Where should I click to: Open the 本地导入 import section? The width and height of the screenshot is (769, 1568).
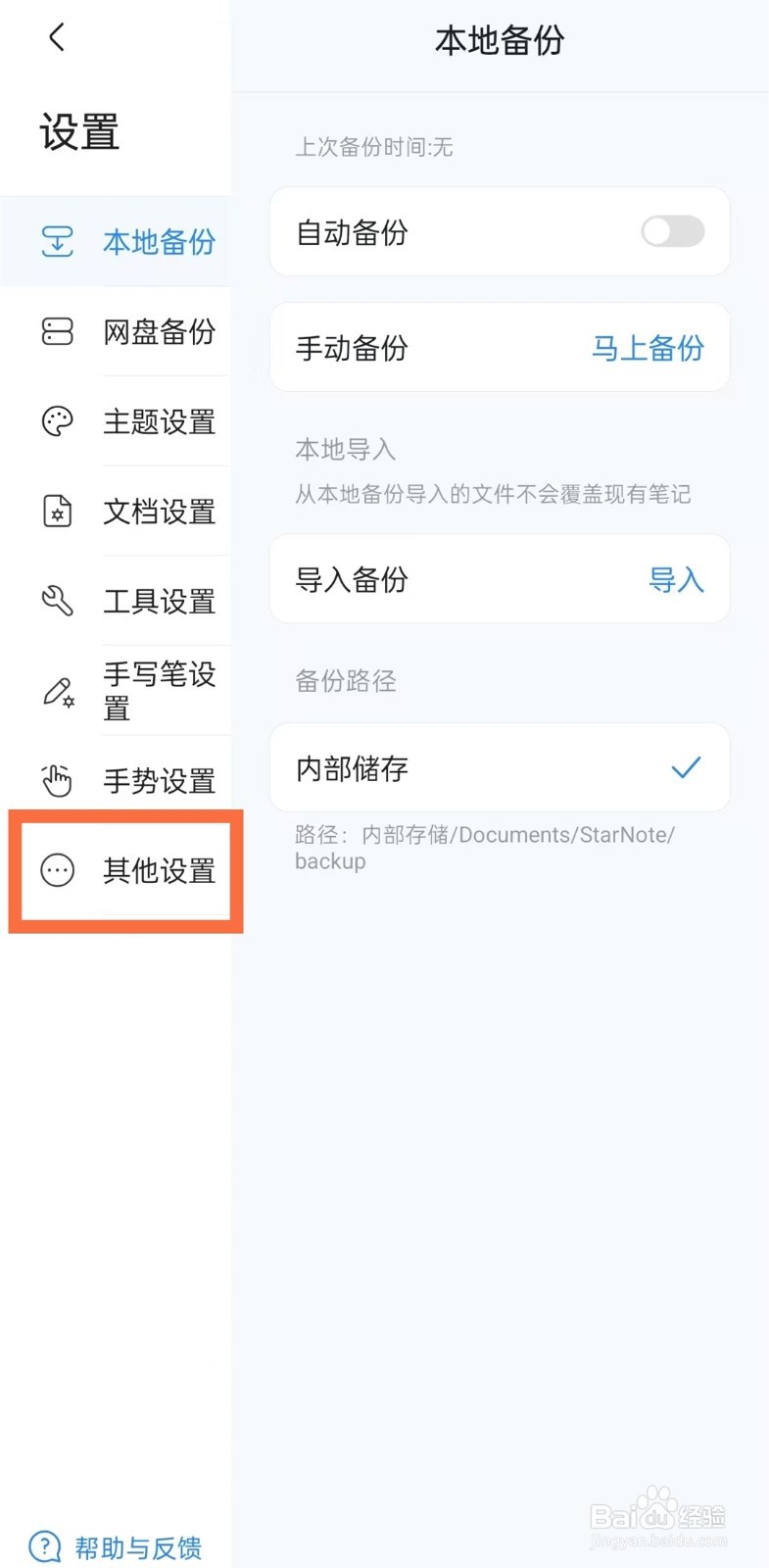pyautogui.click(x=345, y=450)
